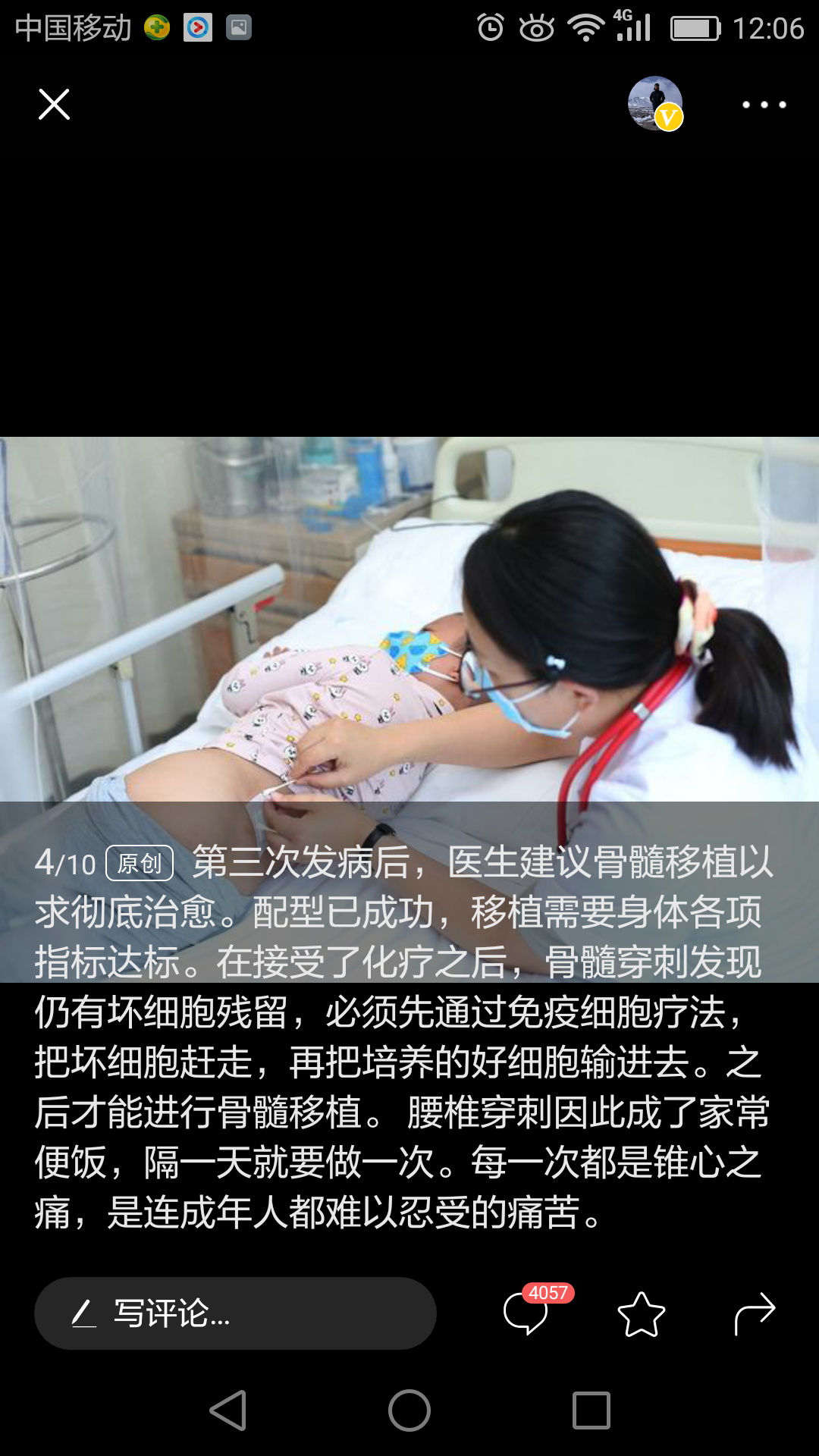Viewport: 819px width, 1456px height.
Task: Return to home with the system home button
Action: point(409,1410)
